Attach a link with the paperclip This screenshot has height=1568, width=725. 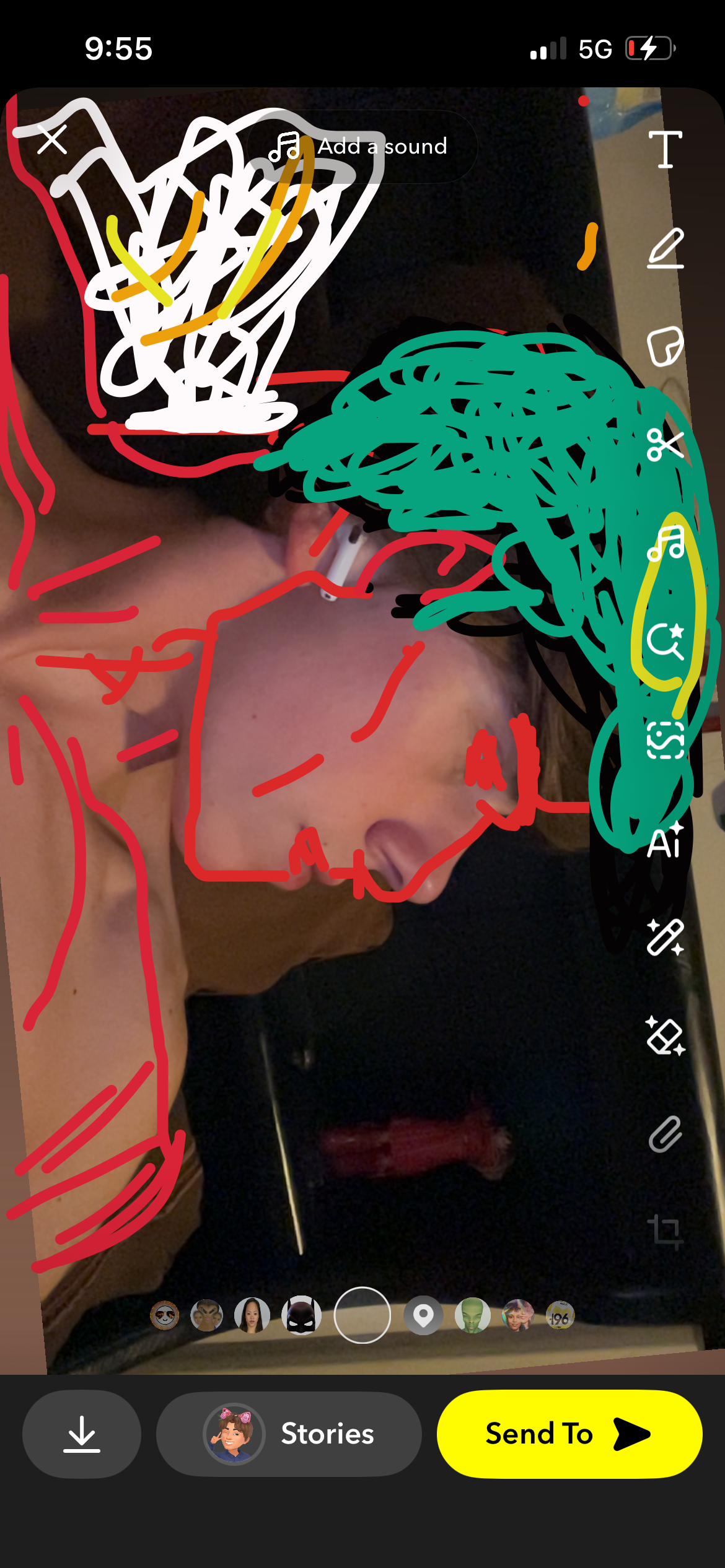coord(666,1135)
